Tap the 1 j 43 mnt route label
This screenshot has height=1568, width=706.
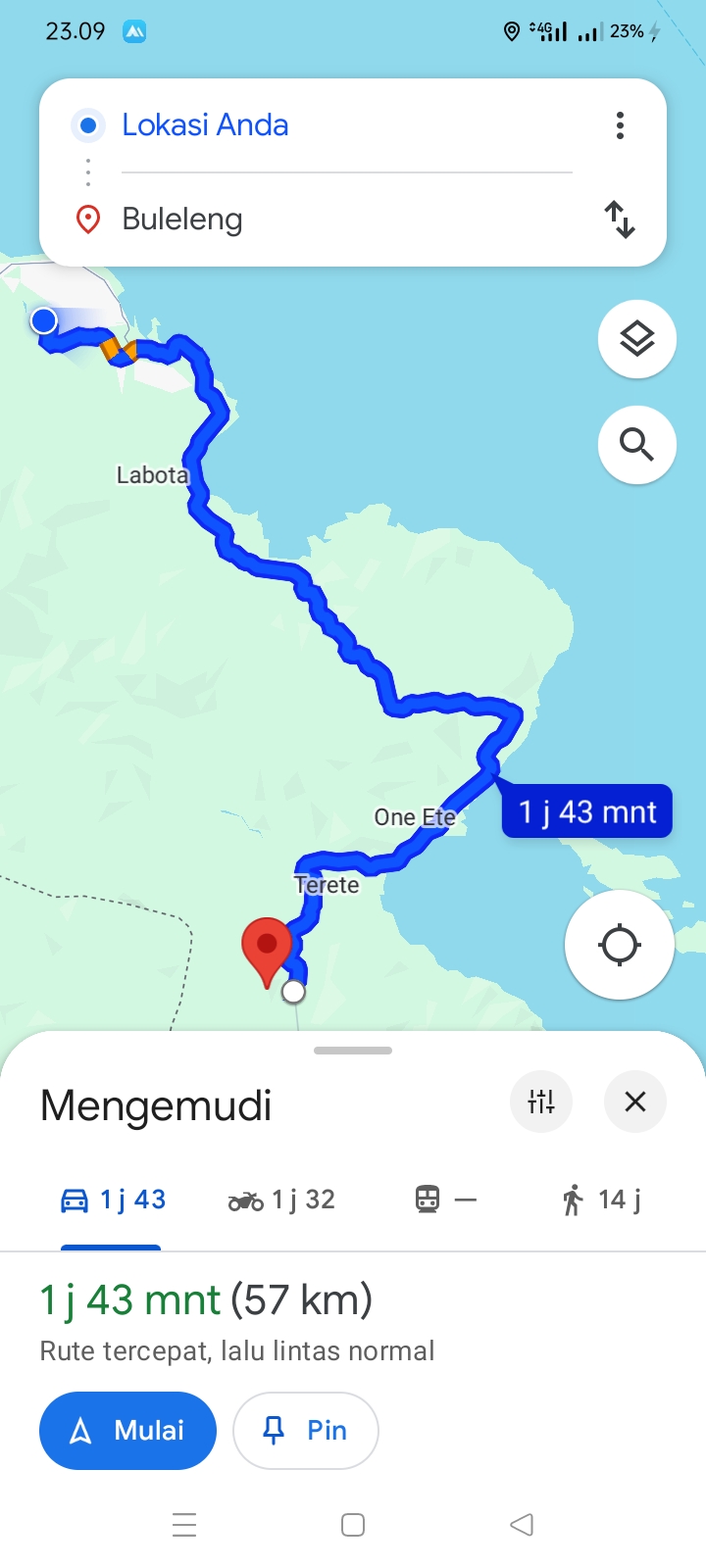tap(586, 811)
